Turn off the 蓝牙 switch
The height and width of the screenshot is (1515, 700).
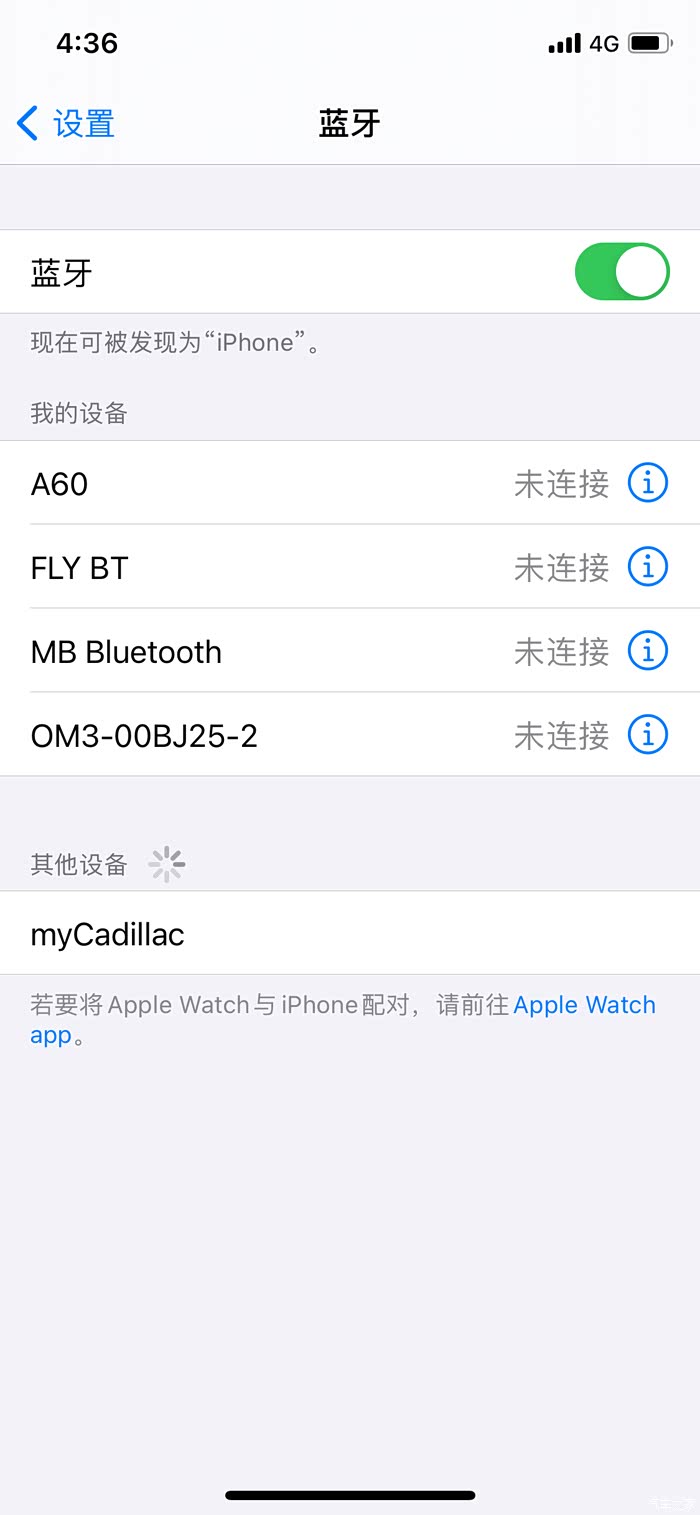click(x=621, y=272)
